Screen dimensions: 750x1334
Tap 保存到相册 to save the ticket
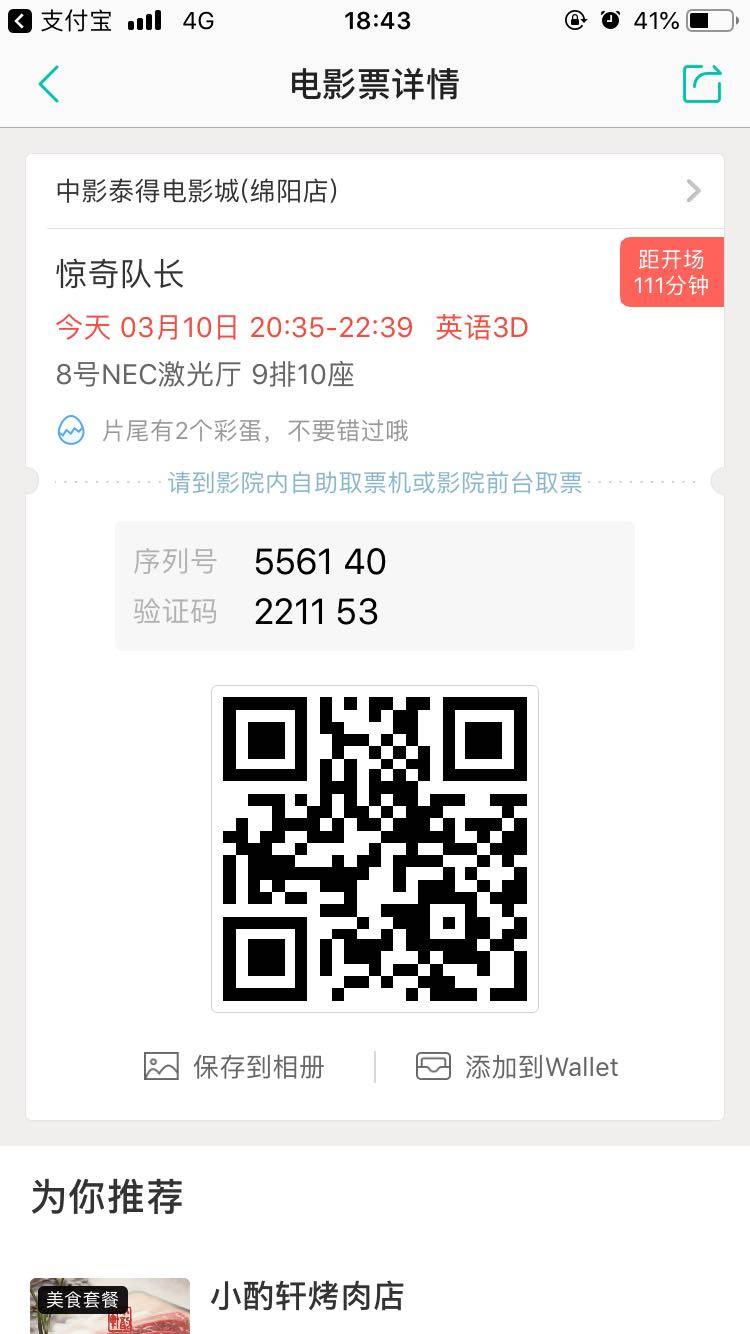point(235,1067)
